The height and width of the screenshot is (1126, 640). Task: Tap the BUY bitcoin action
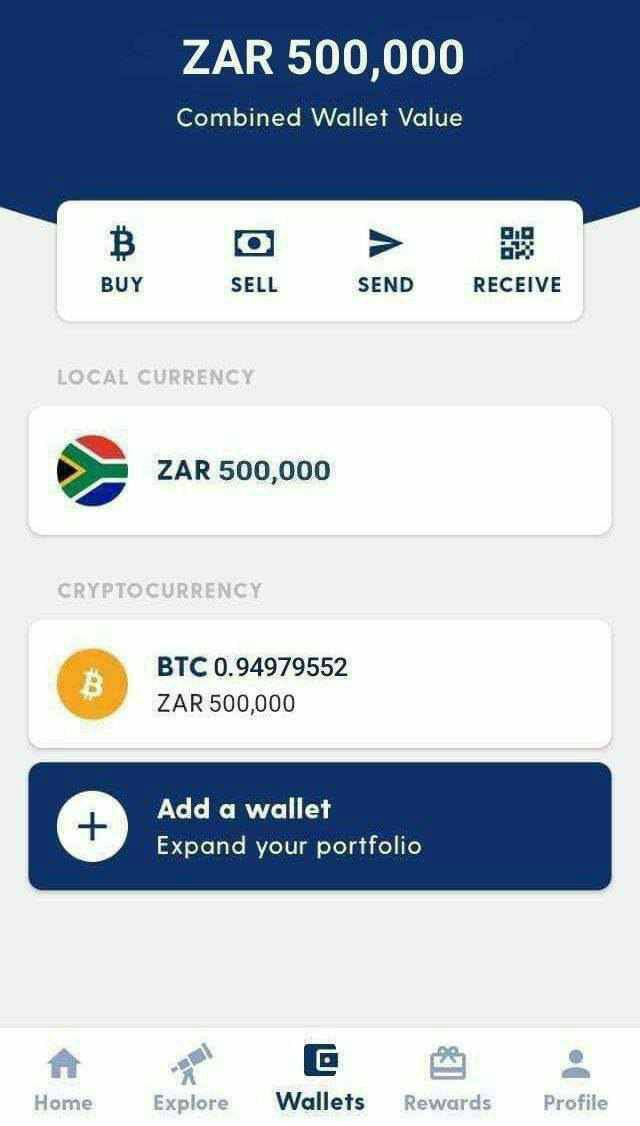point(122,260)
